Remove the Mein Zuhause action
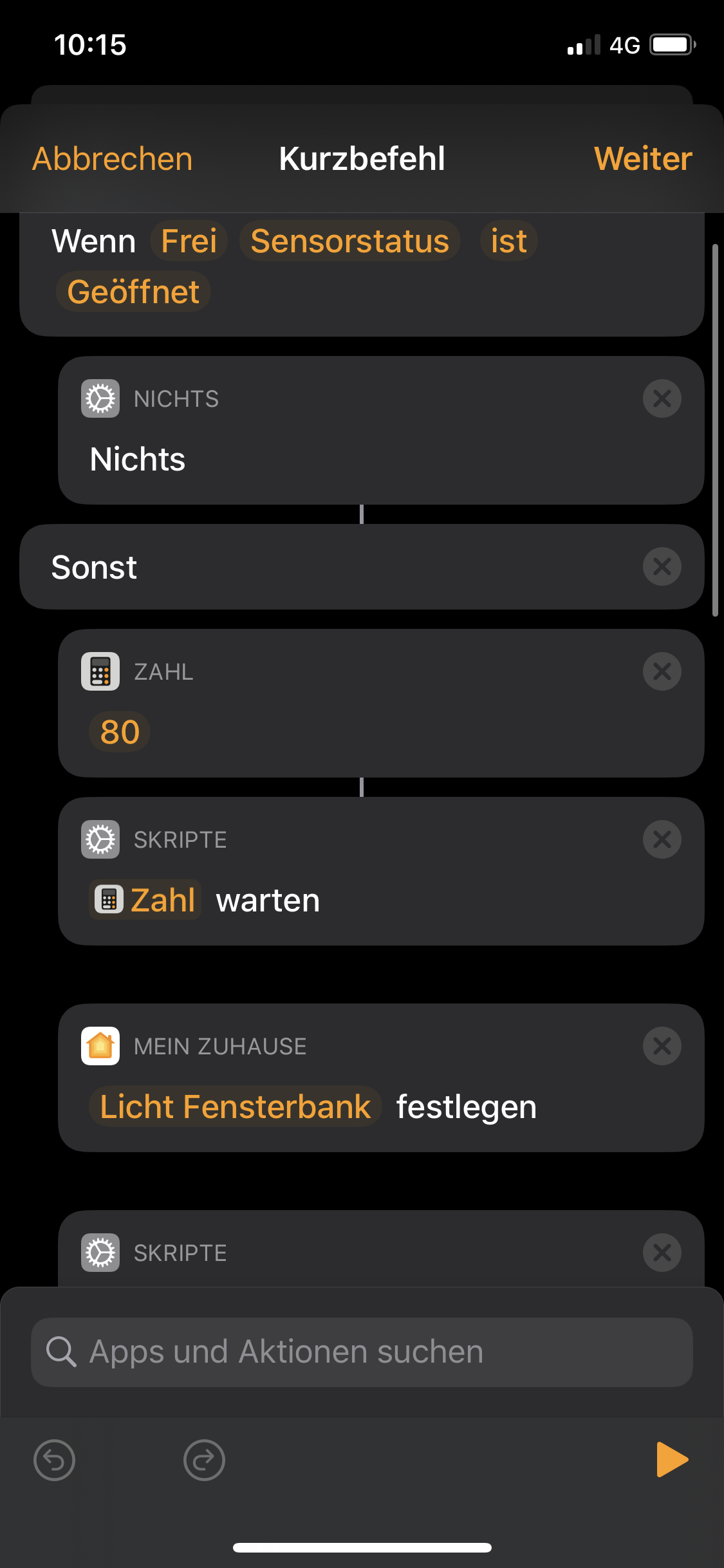Viewport: 724px width, 1568px height. point(662,1047)
